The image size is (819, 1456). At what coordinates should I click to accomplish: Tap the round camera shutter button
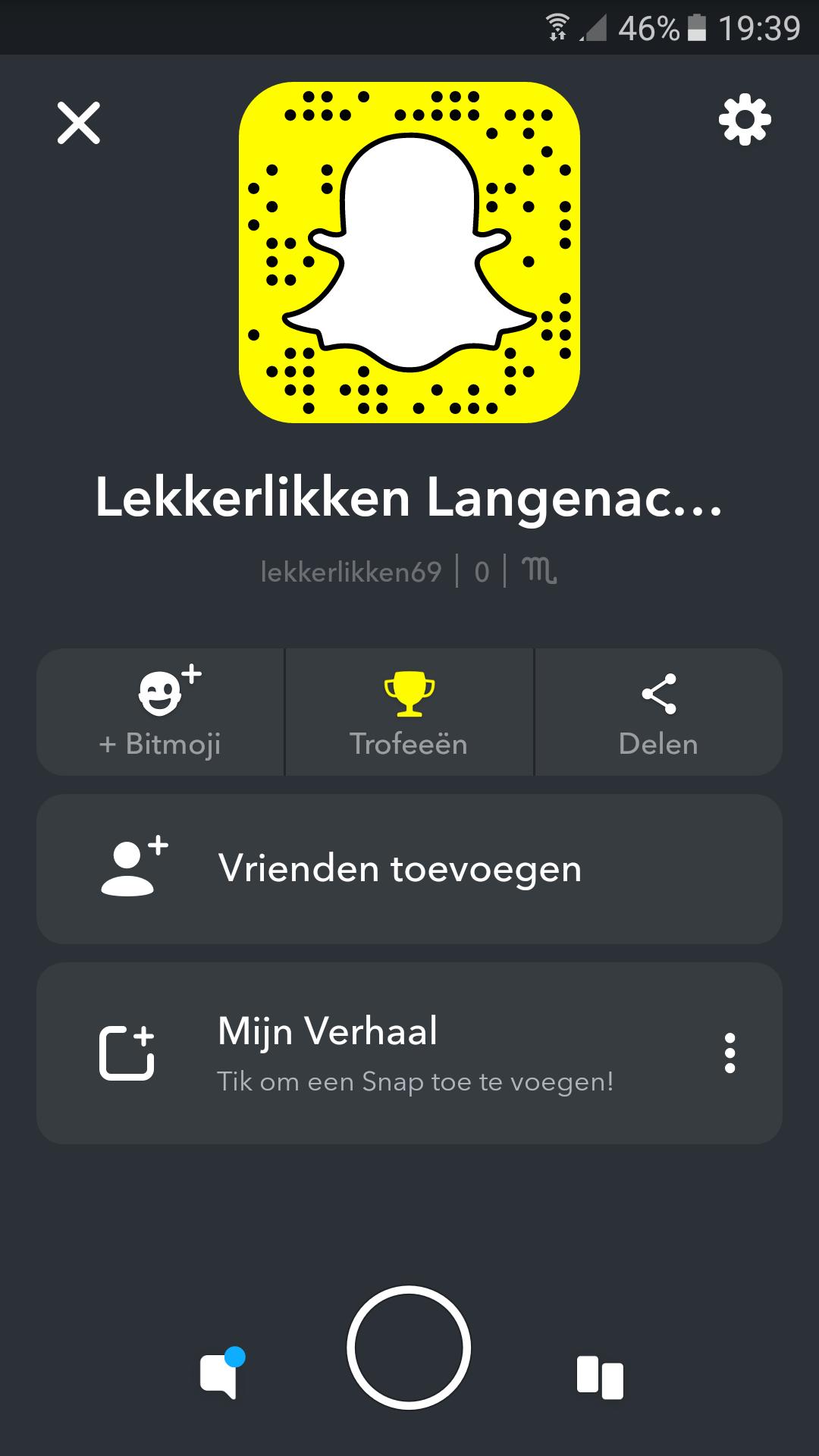(409, 1348)
